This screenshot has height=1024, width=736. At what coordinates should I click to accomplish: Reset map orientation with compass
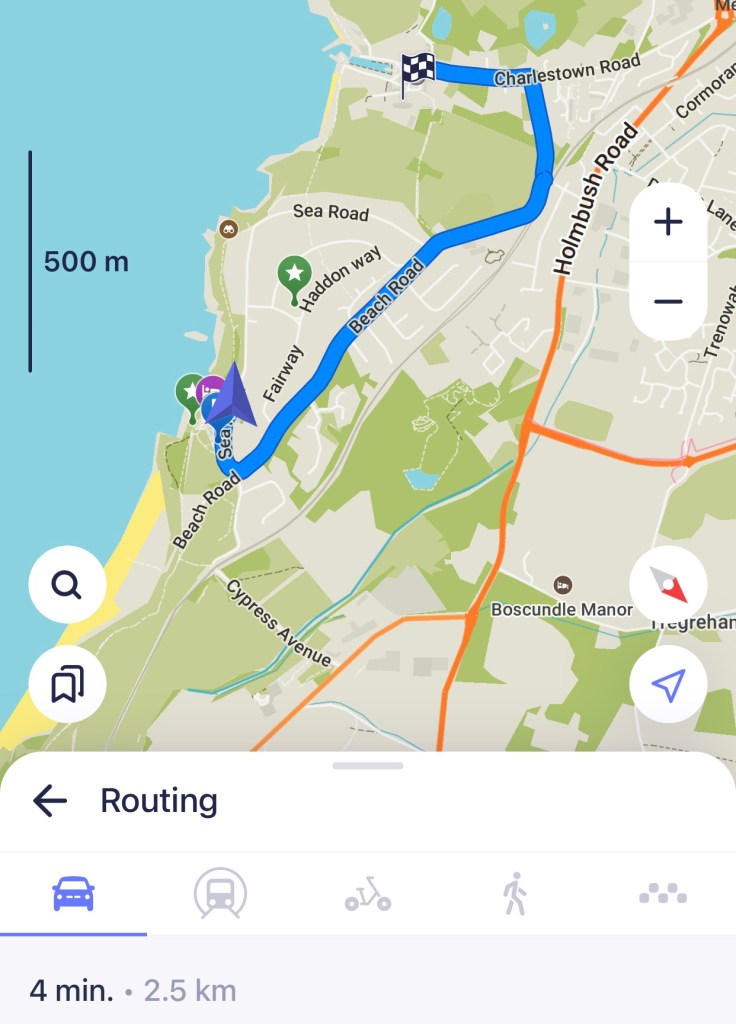(668, 584)
